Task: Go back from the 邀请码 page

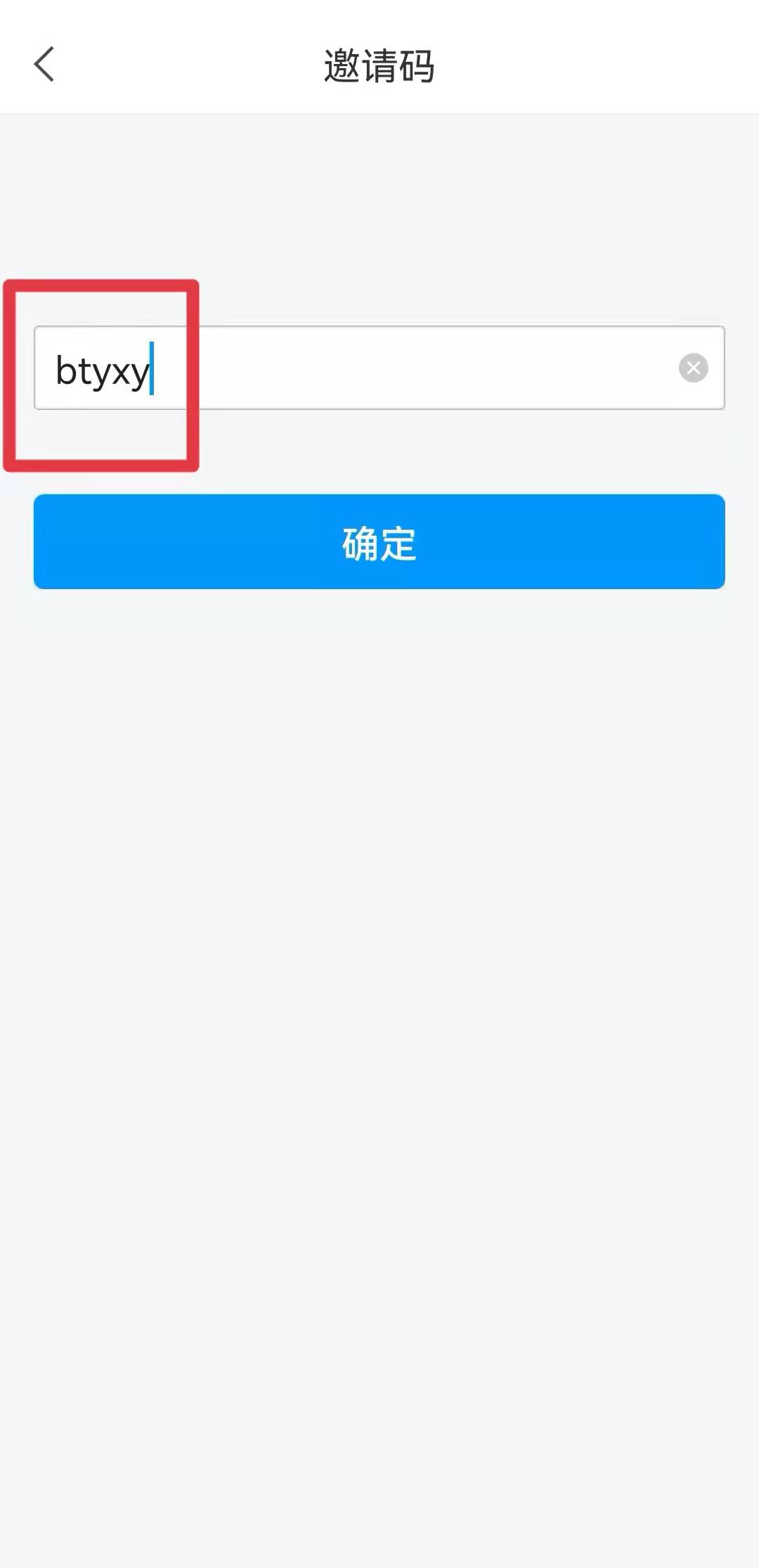Action: pyautogui.click(x=44, y=65)
